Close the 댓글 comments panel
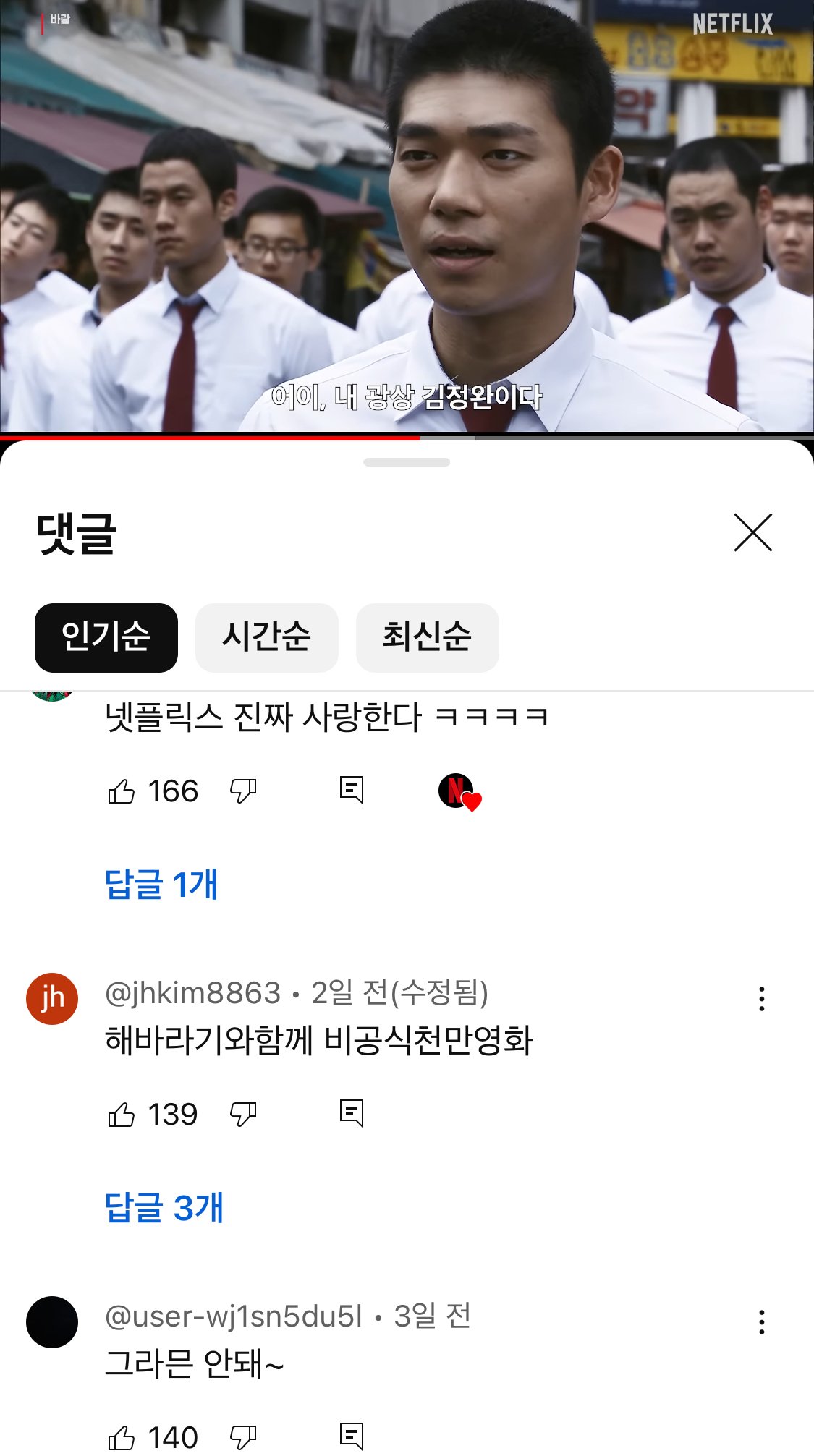The width and height of the screenshot is (814, 1456). click(x=752, y=533)
